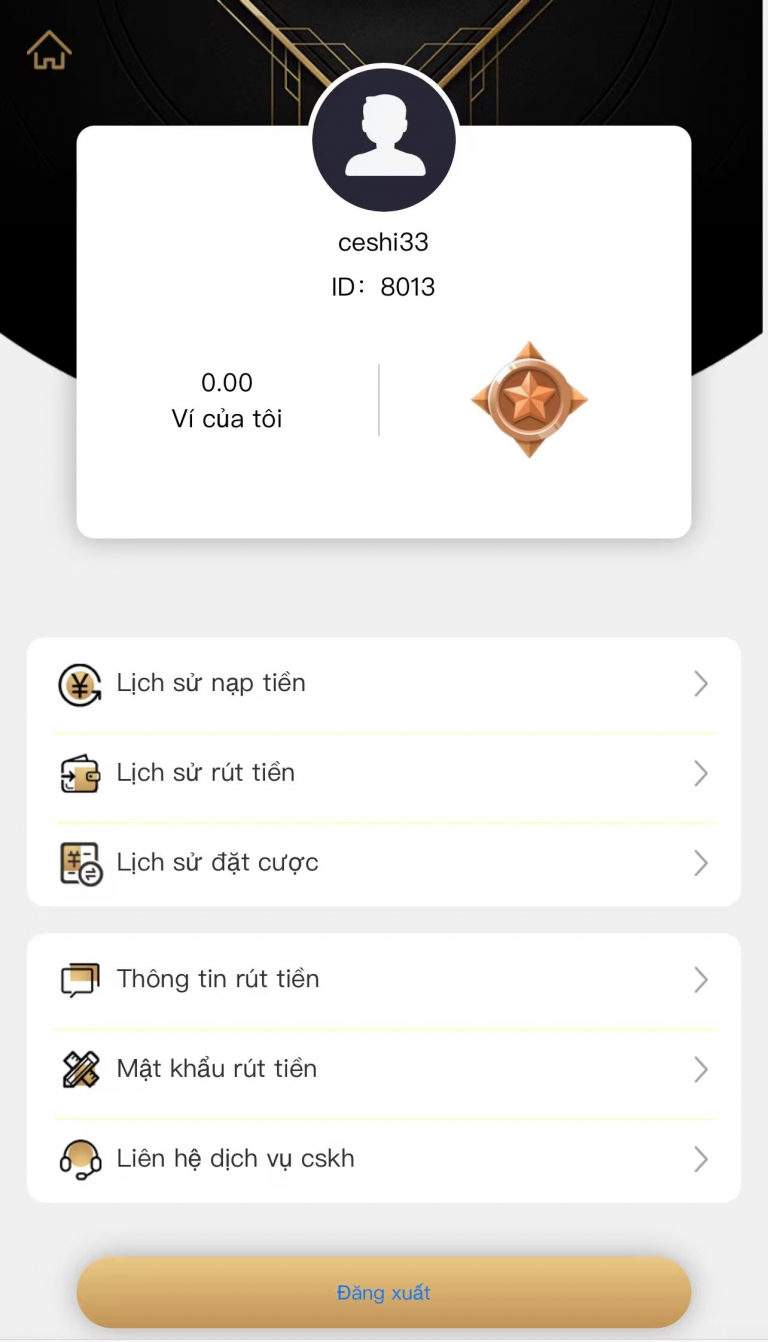The width and height of the screenshot is (768, 1342).
Task: Tap the profile avatar picture
Action: (384, 139)
